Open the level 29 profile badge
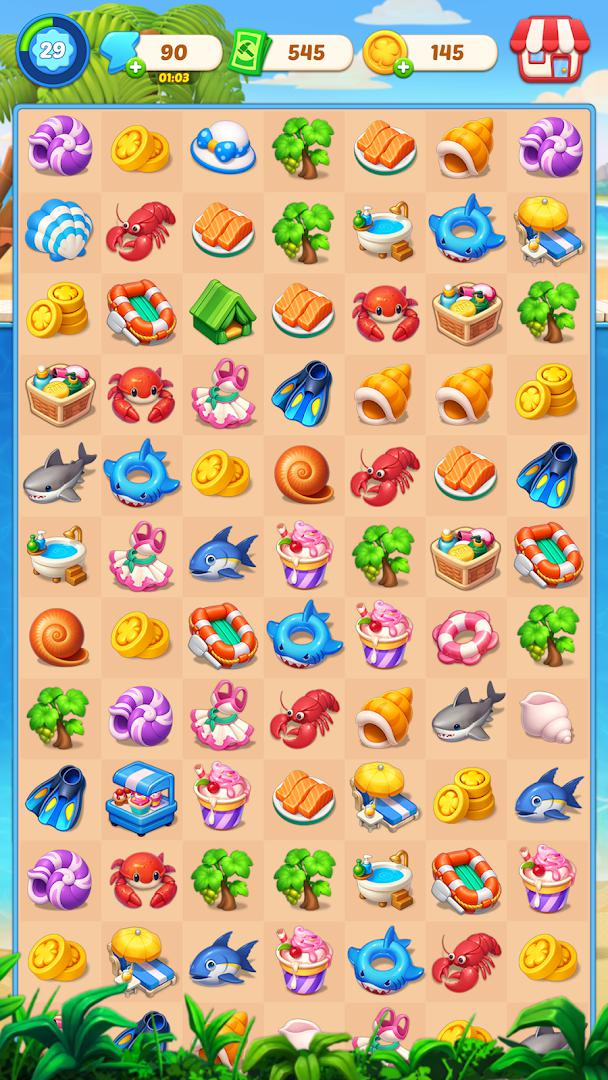The image size is (608, 1080). pyautogui.click(x=49, y=50)
